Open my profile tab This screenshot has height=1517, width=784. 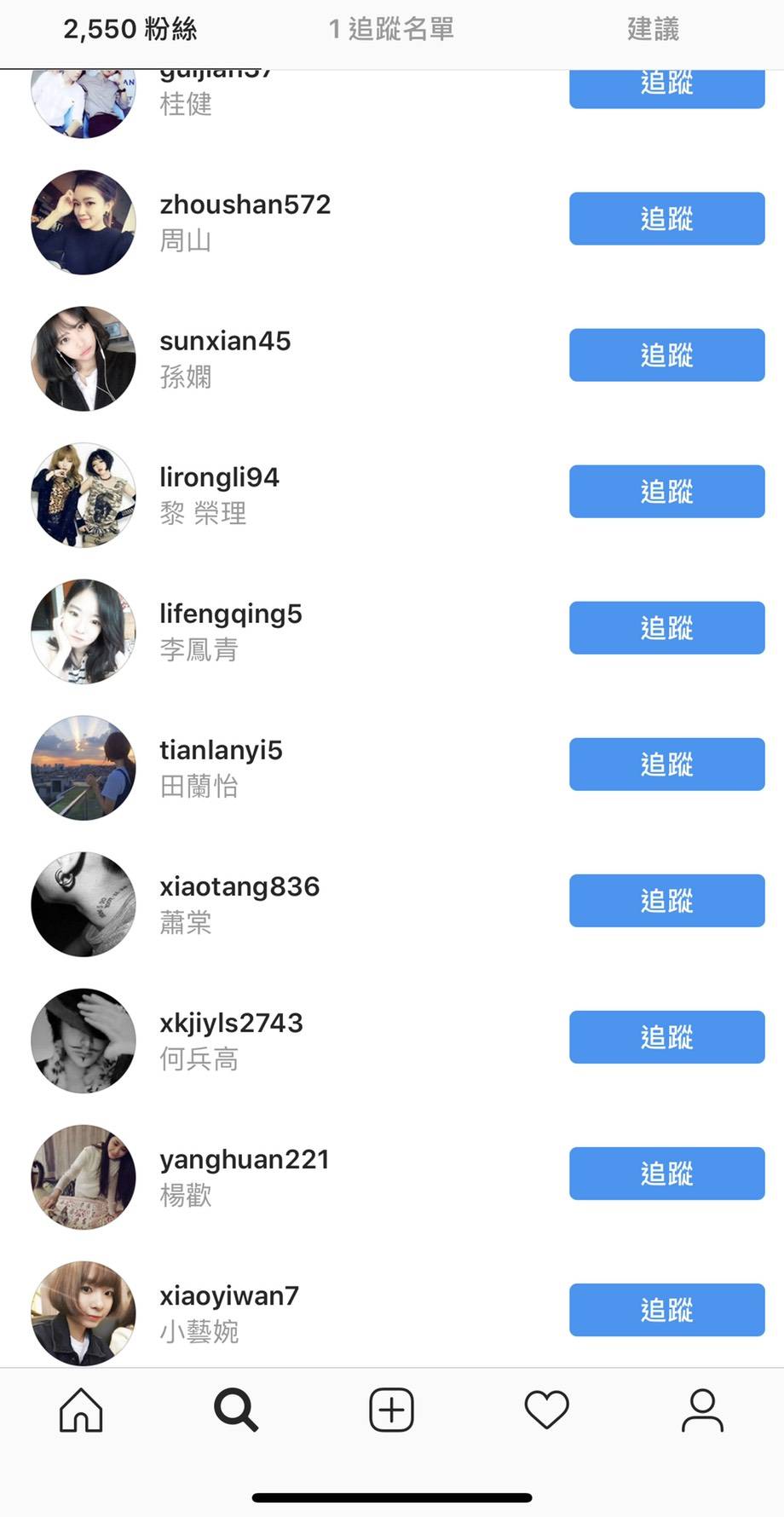[702, 1410]
